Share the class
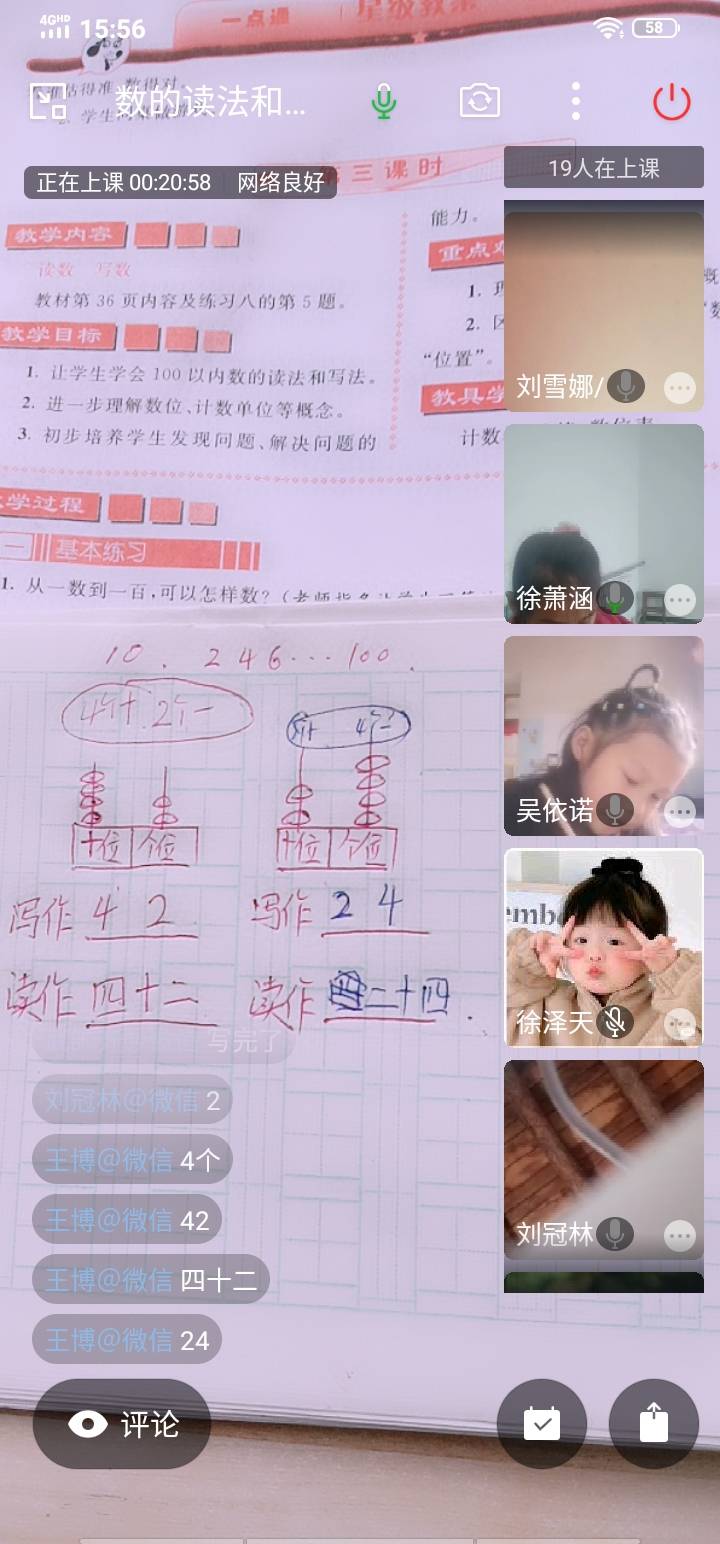 click(653, 1424)
